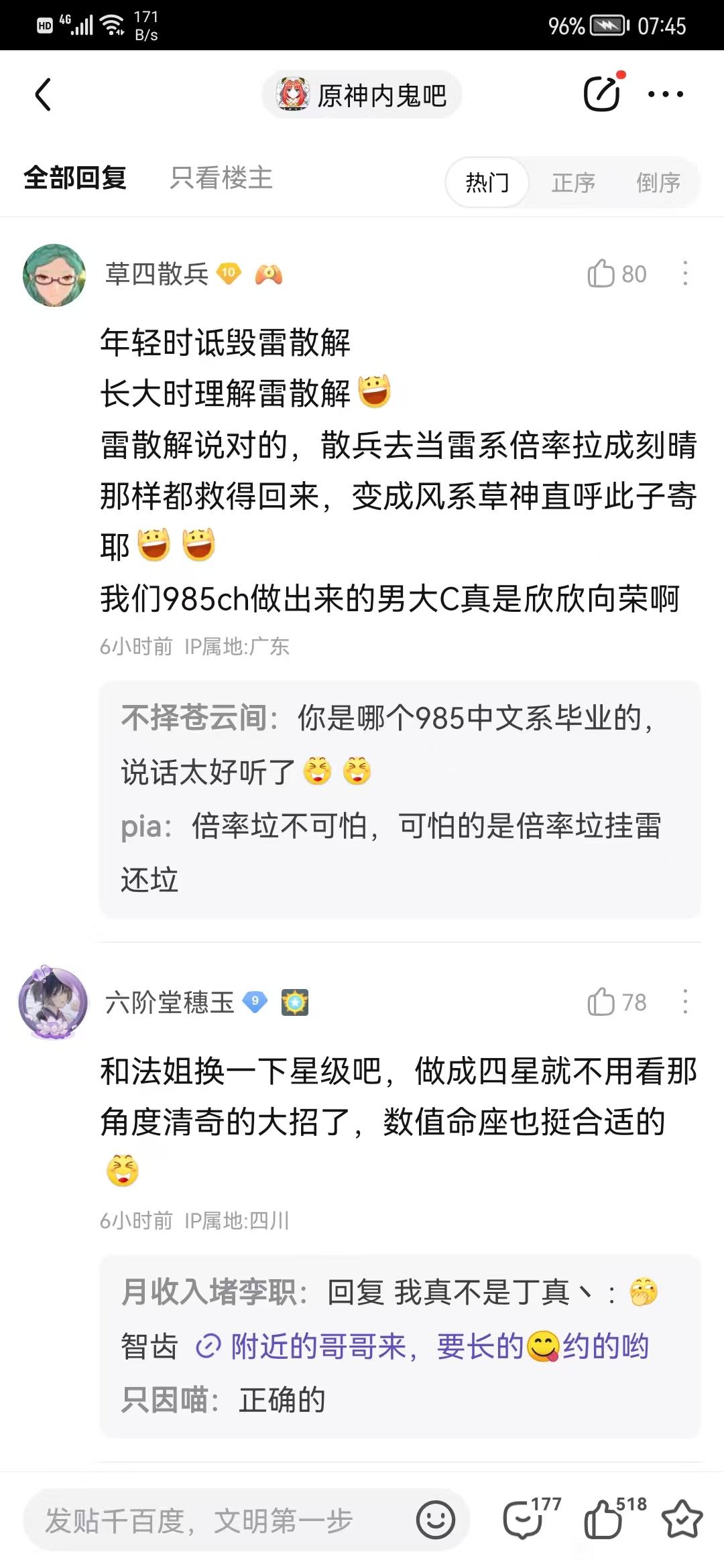Go back using the top-left arrow
This screenshot has width=724, height=1568.
pyautogui.click(x=44, y=94)
